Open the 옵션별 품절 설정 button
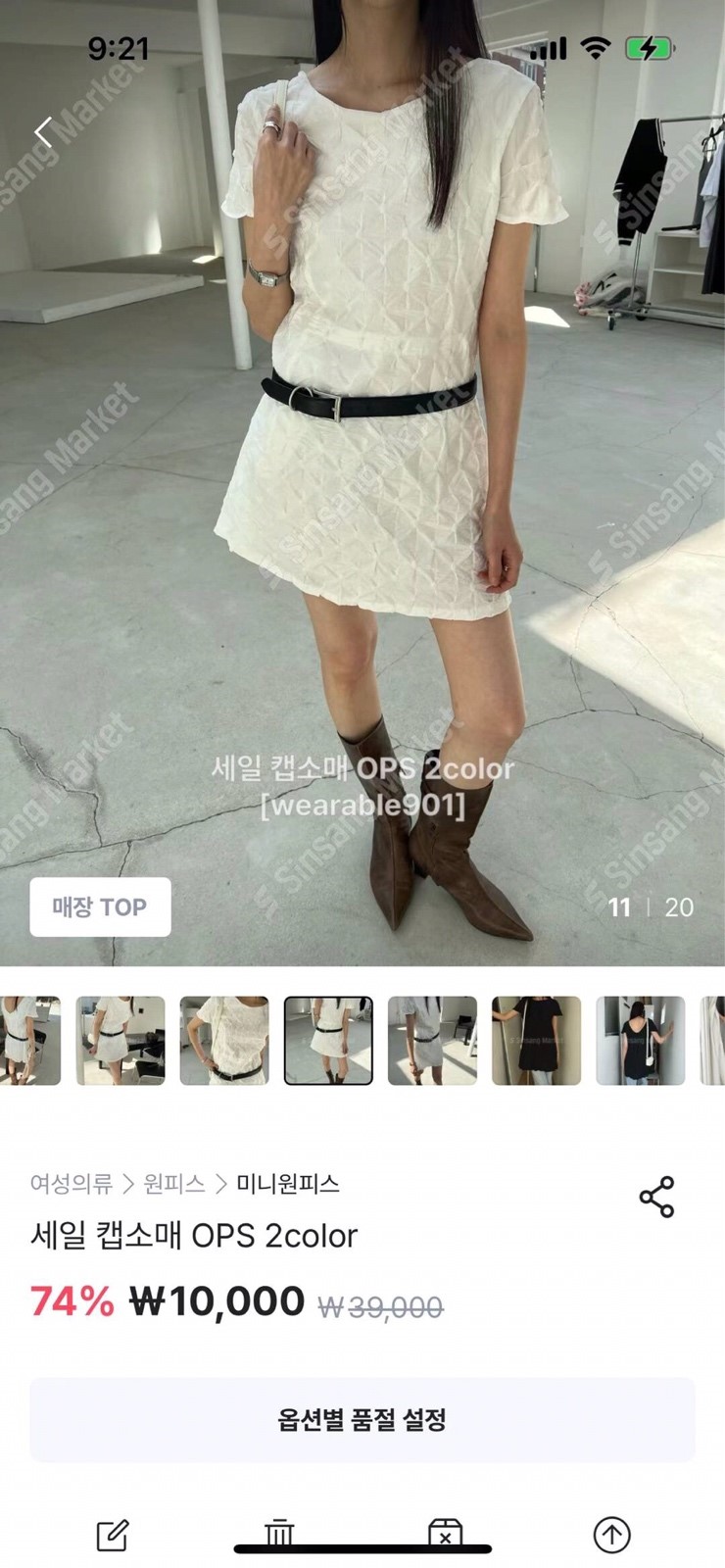Image resolution: width=725 pixels, height=1568 pixels. (x=362, y=1419)
